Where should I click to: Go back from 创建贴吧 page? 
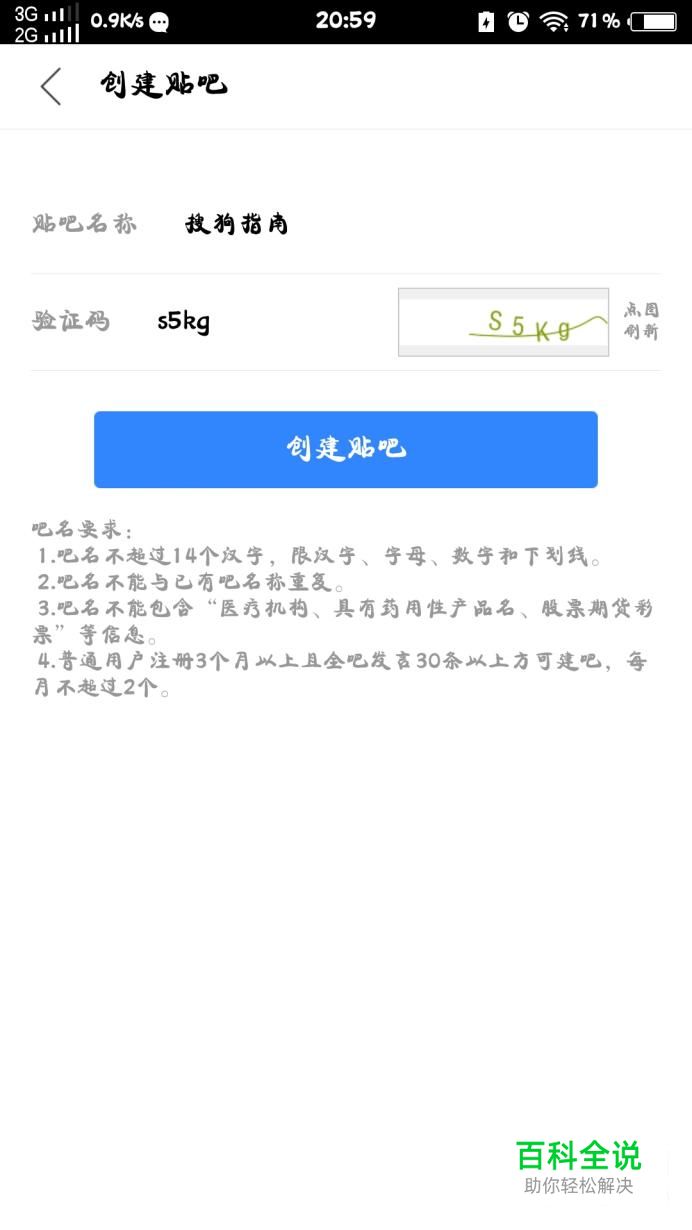[50, 86]
